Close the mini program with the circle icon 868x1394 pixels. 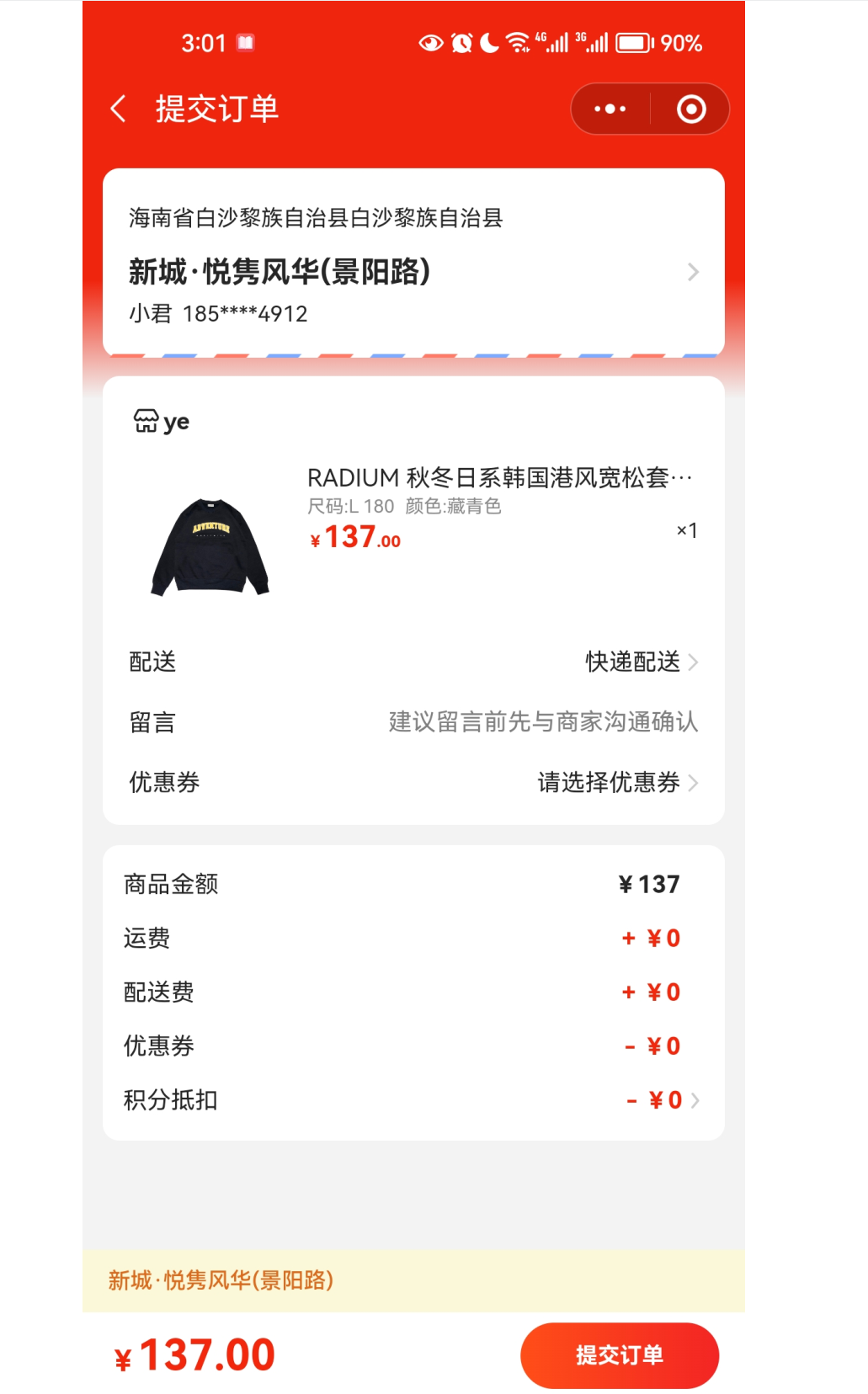[690, 109]
